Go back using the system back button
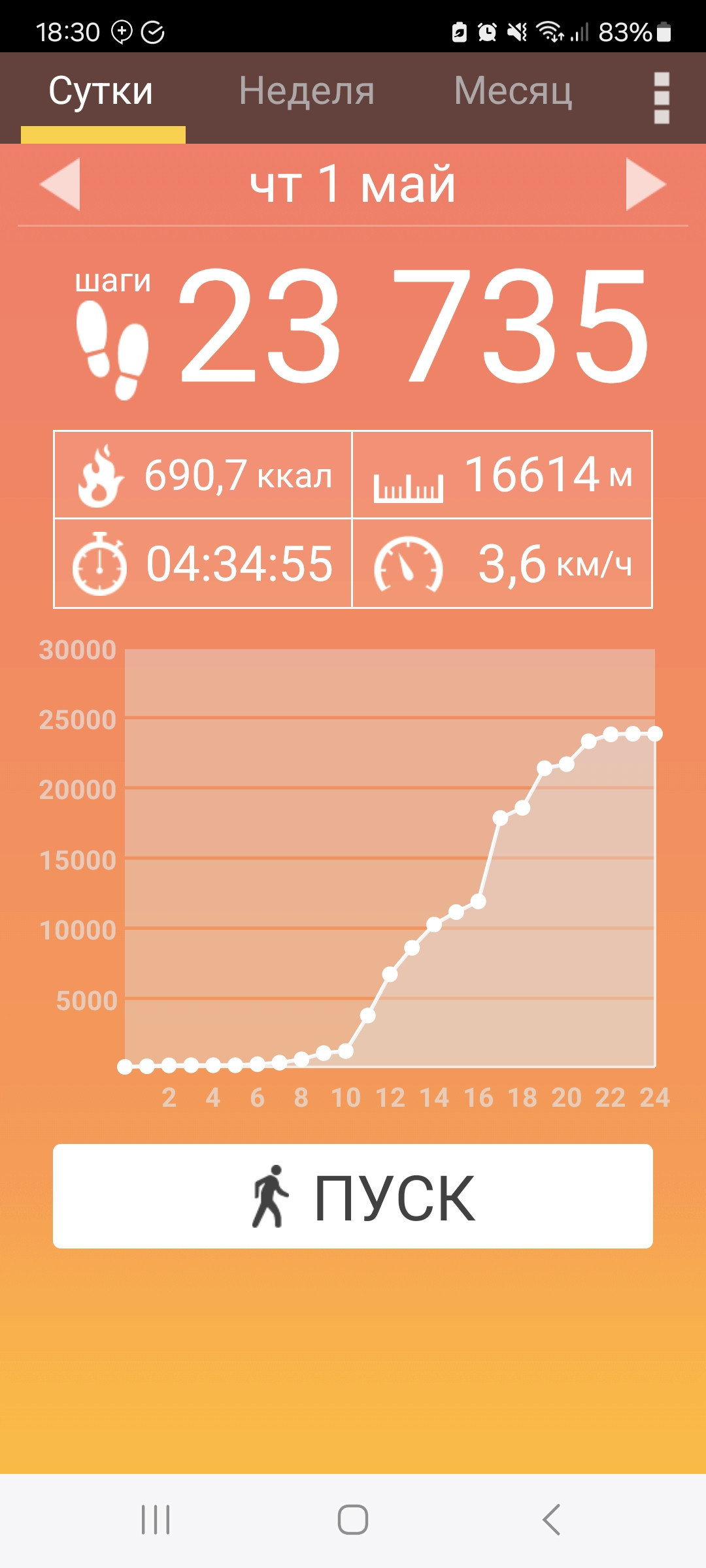 click(551, 1520)
